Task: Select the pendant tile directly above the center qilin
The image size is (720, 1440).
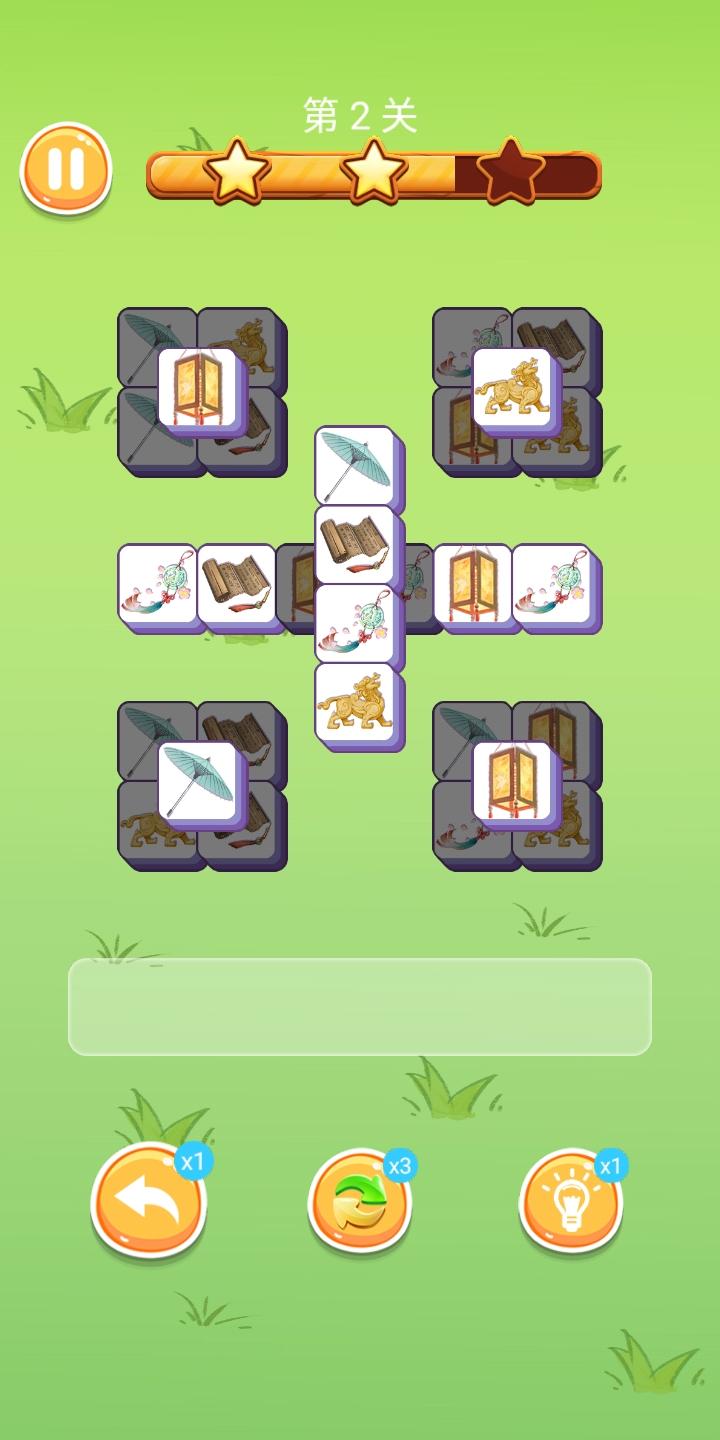Action: click(x=355, y=622)
